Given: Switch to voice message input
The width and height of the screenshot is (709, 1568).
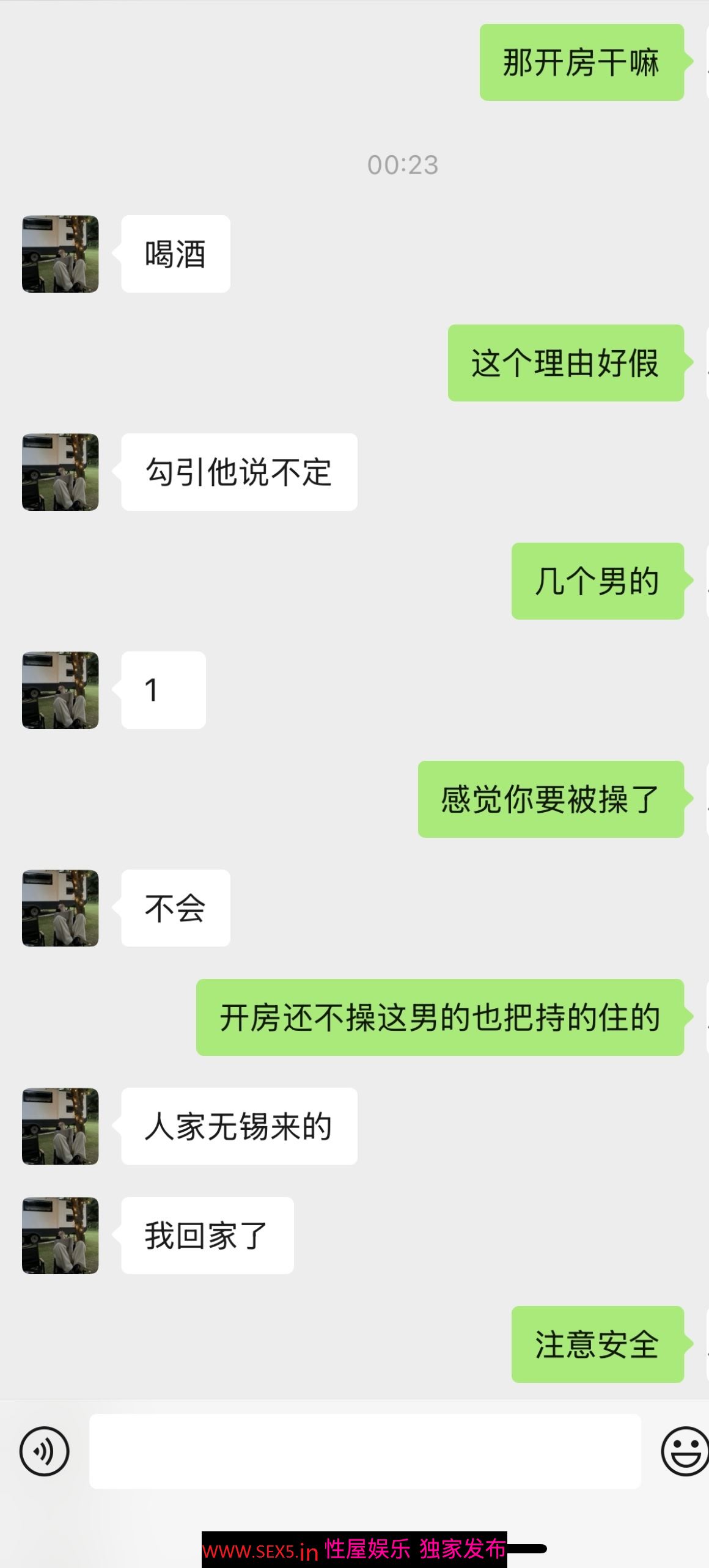Looking at the screenshot, I should tap(44, 1451).
